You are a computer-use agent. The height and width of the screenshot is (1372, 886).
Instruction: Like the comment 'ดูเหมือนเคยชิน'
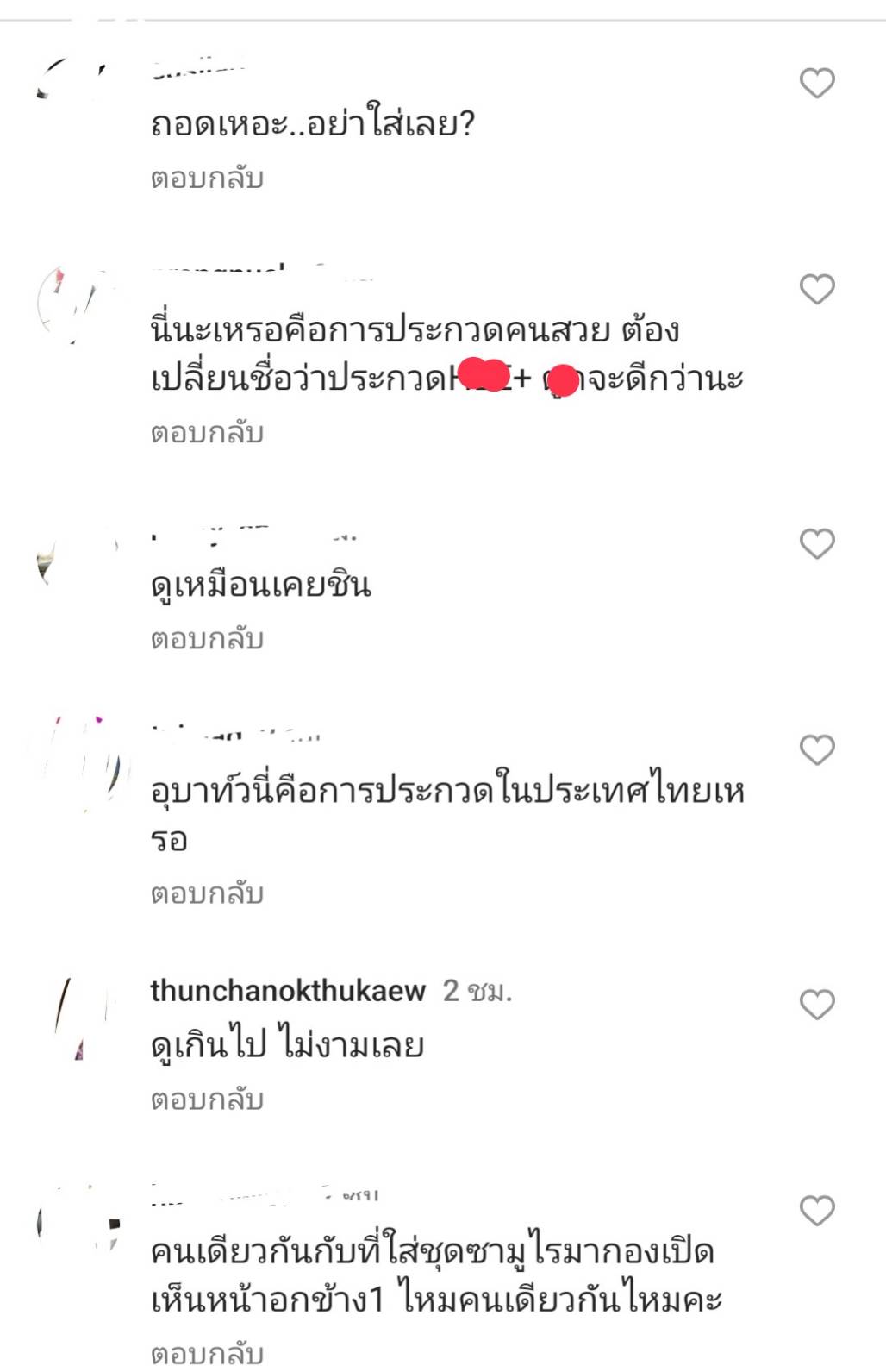click(x=816, y=544)
